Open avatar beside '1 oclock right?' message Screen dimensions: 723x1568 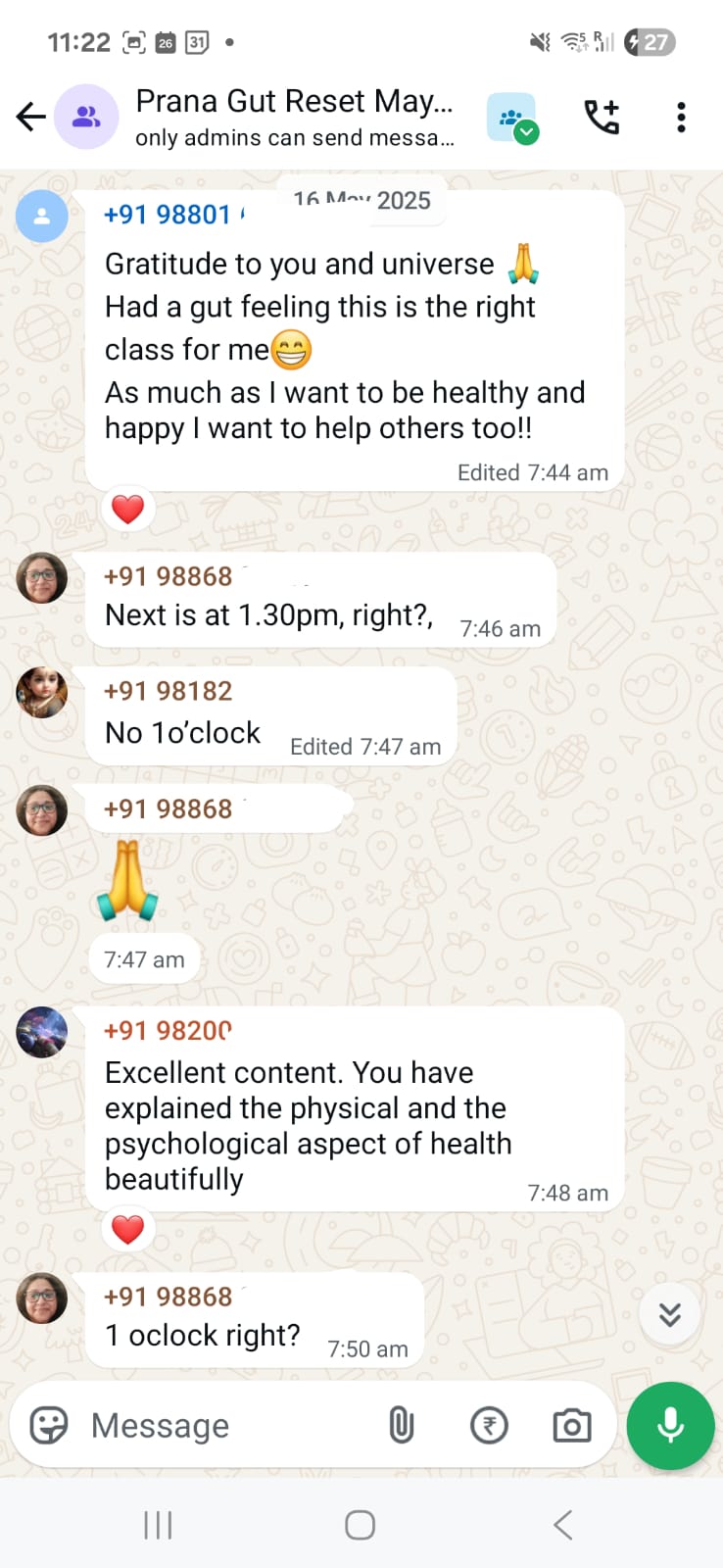coord(42,1298)
